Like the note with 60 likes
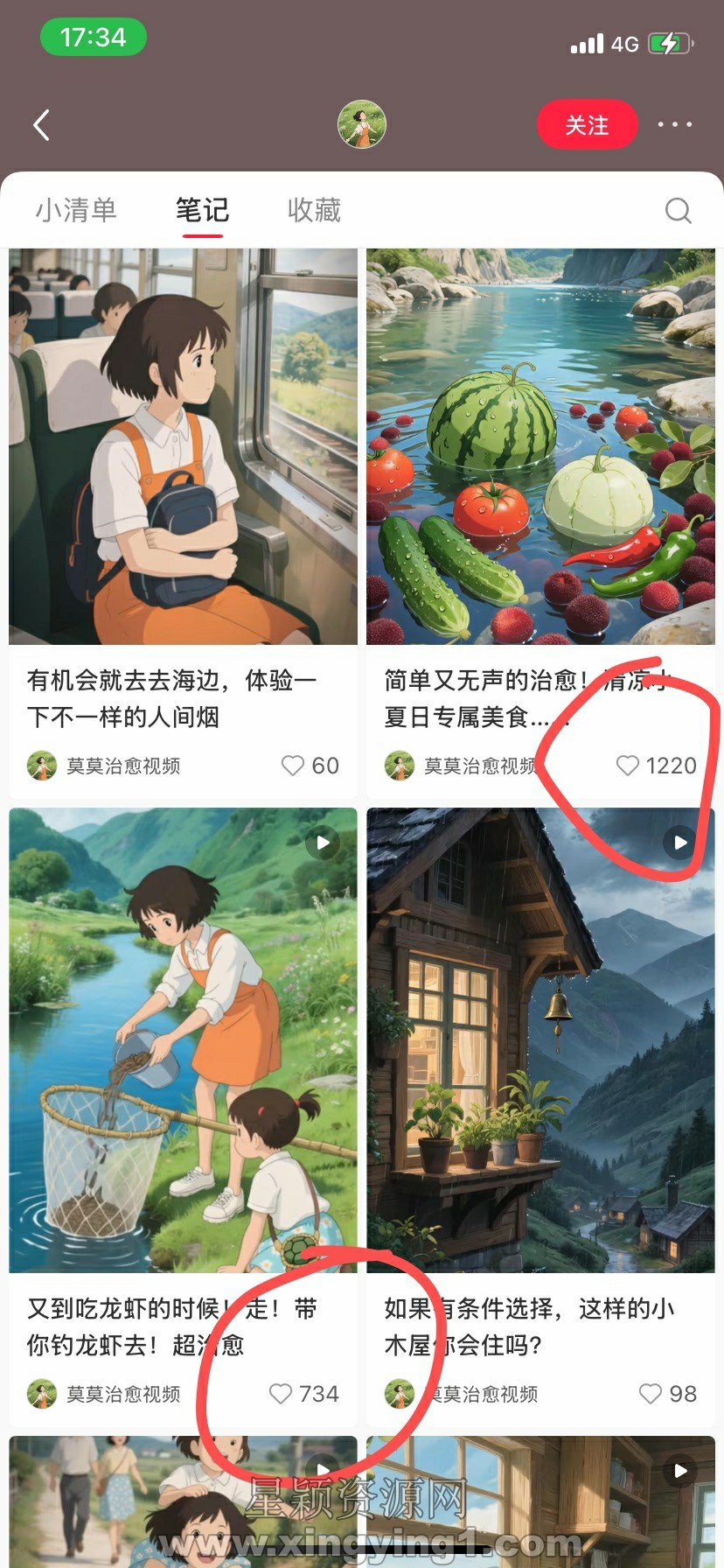The height and width of the screenshot is (1568, 724). tap(293, 766)
